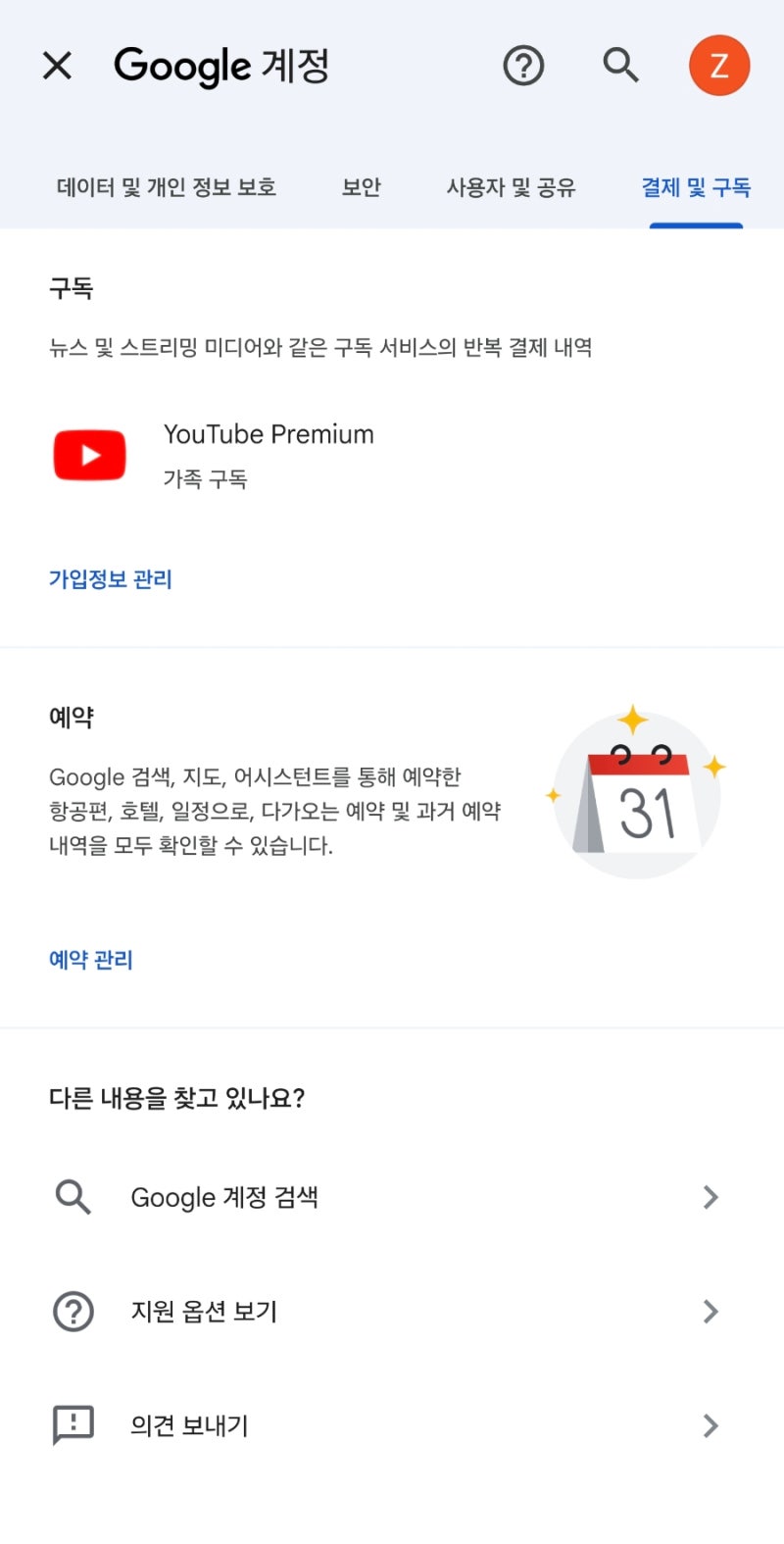Viewport: 784px width, 1544px height.
Task: Close the account page with the X
Action: [x=57, y=66]
